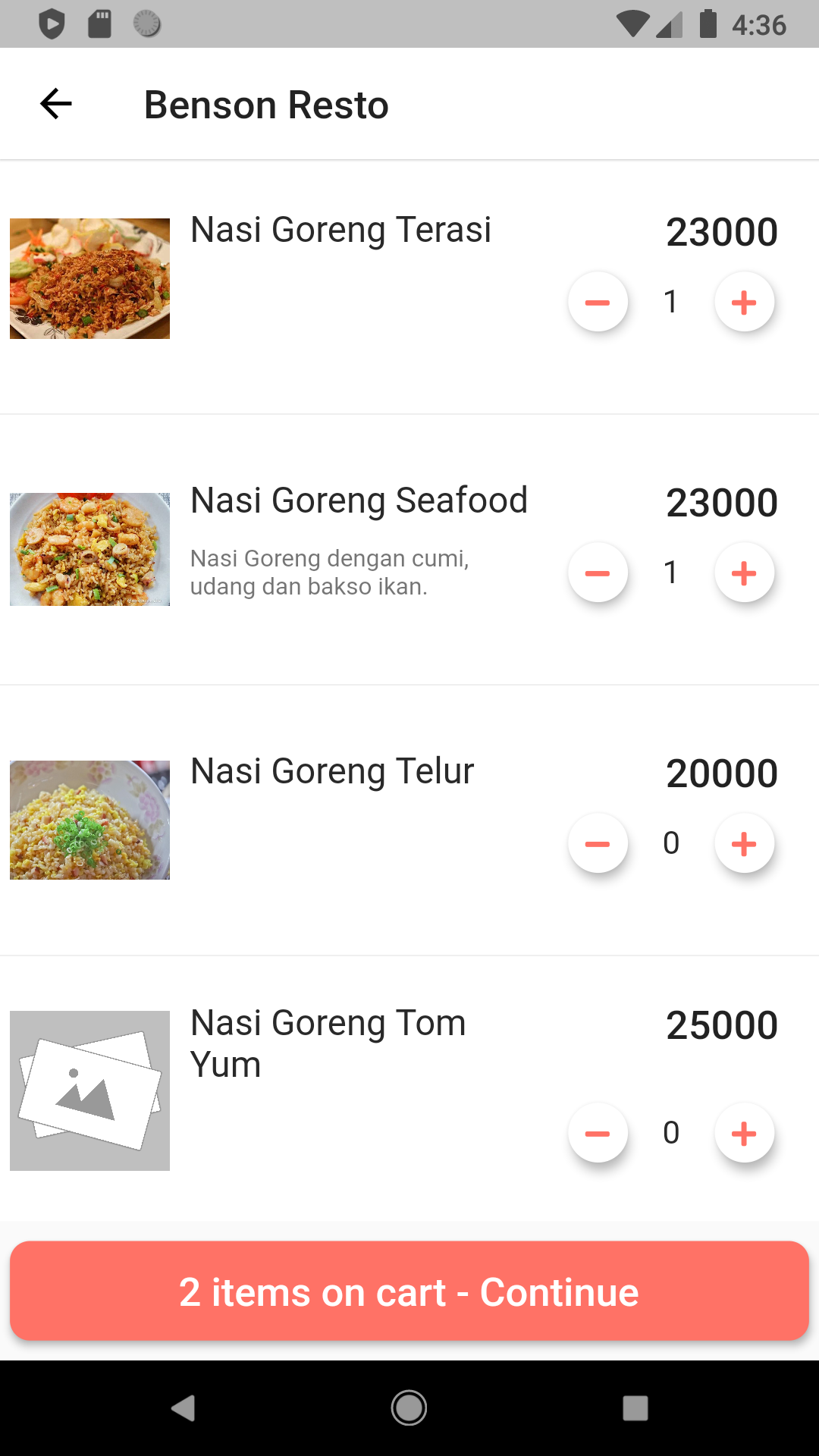This screenshot has width=819, height=1456.
Task: Tap the system home button
Action: coord(409,1408)
